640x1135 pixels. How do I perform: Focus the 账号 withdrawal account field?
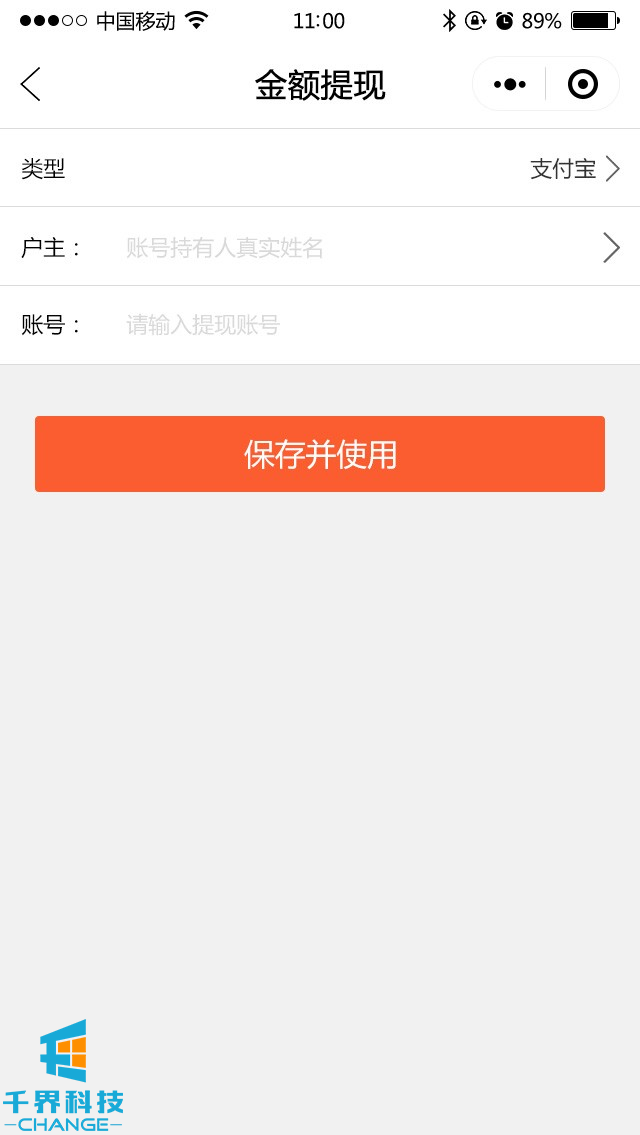tap(370, 325)
